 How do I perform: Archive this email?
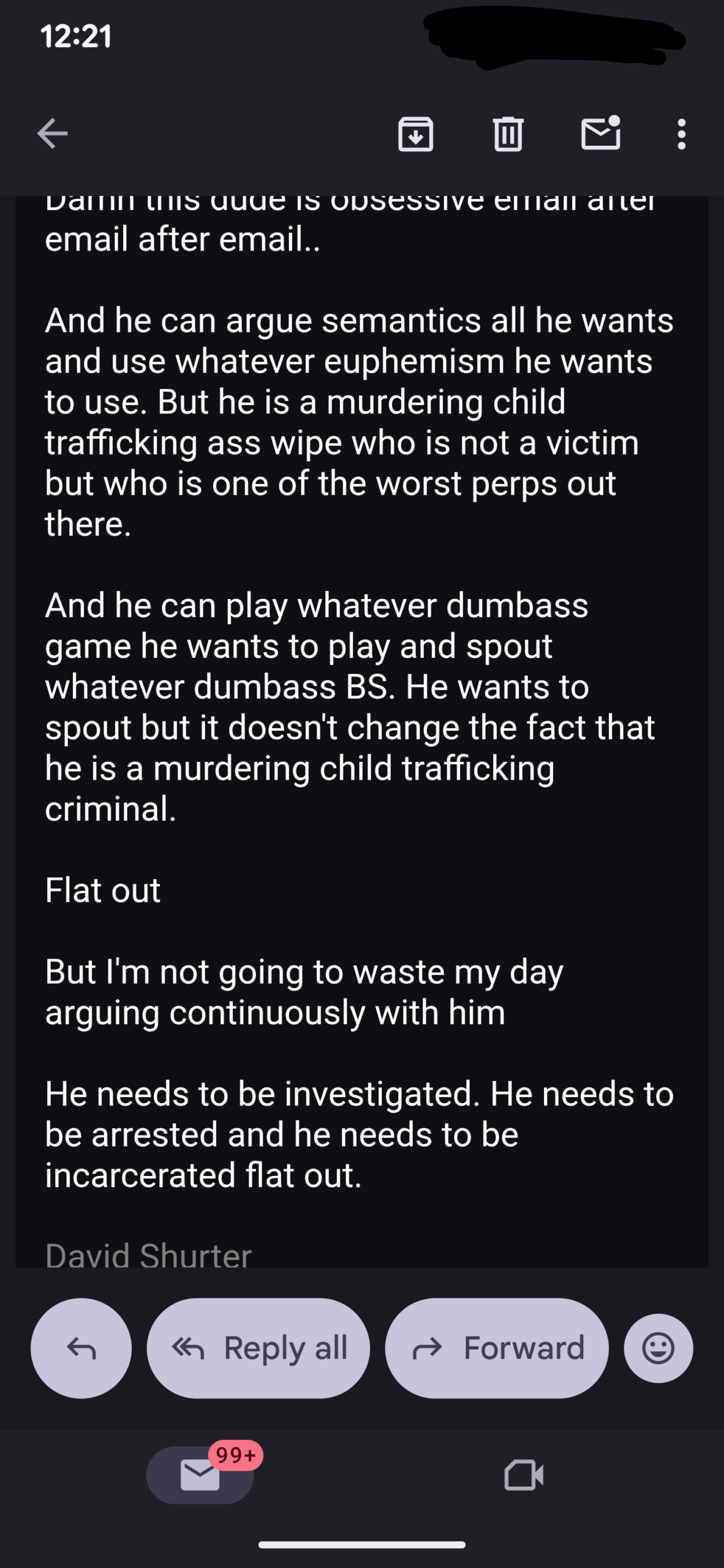[416, 134]
